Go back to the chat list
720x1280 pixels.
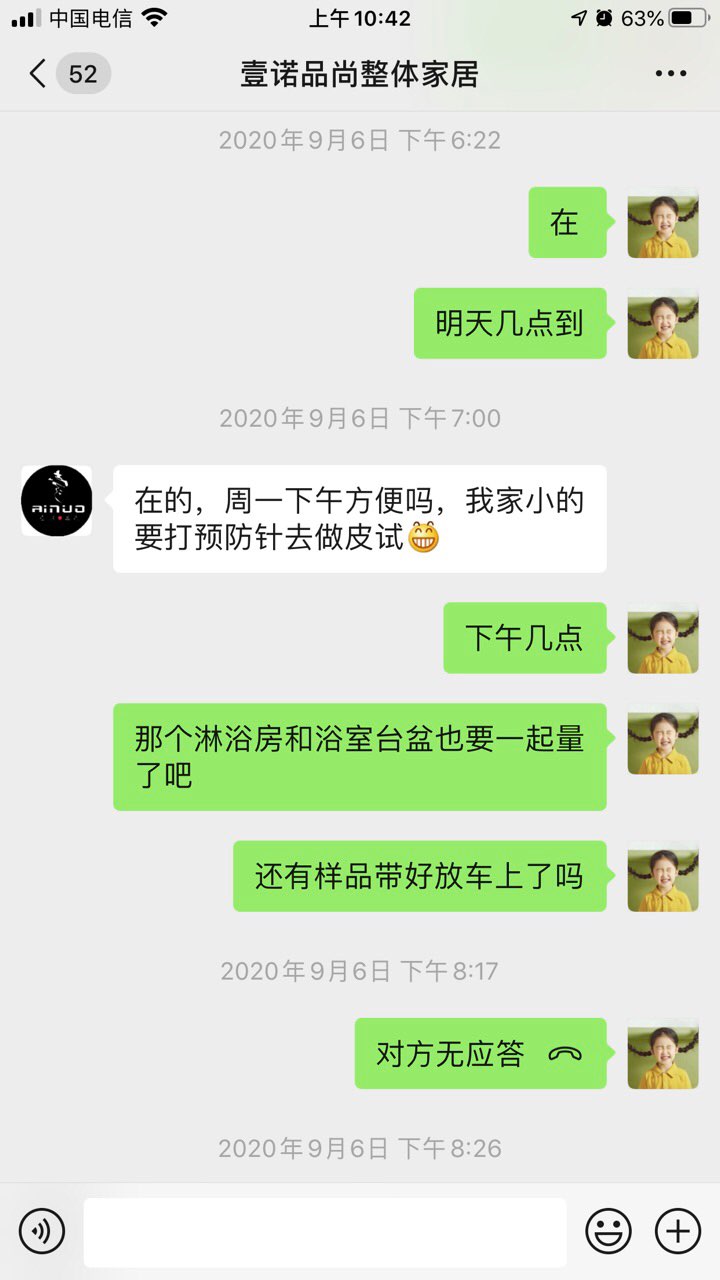40,74
